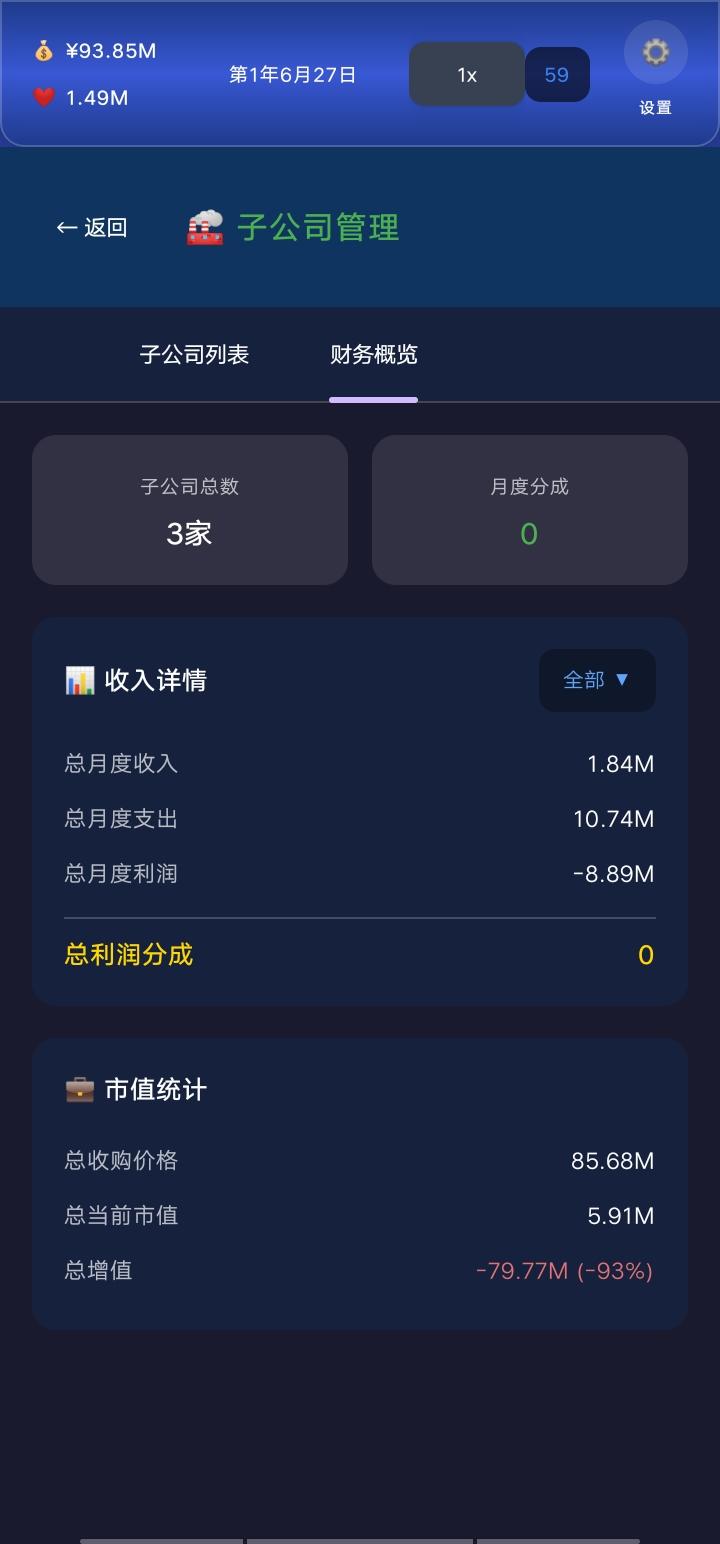Open the settings gear icon
This screenshot has height=1544, width=720.
pos(655,52)
